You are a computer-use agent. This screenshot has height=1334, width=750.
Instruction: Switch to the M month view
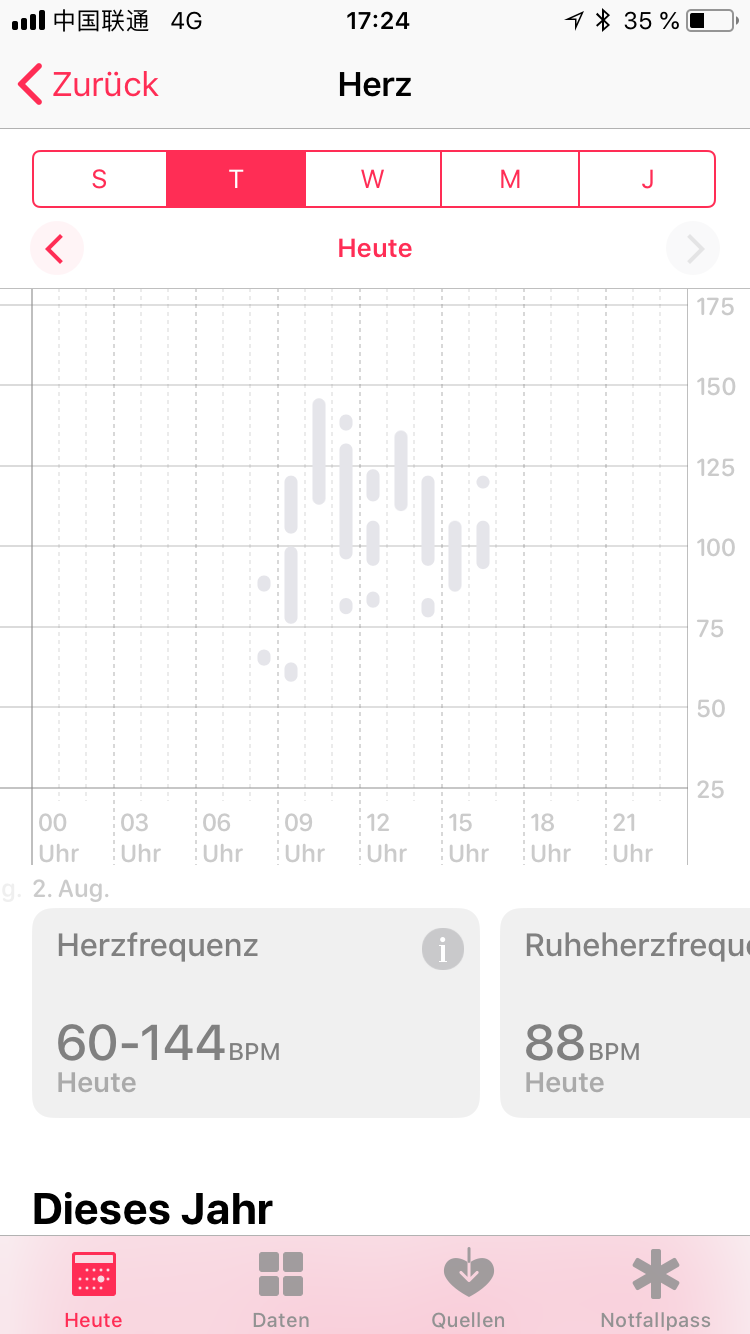click(510, 179)
